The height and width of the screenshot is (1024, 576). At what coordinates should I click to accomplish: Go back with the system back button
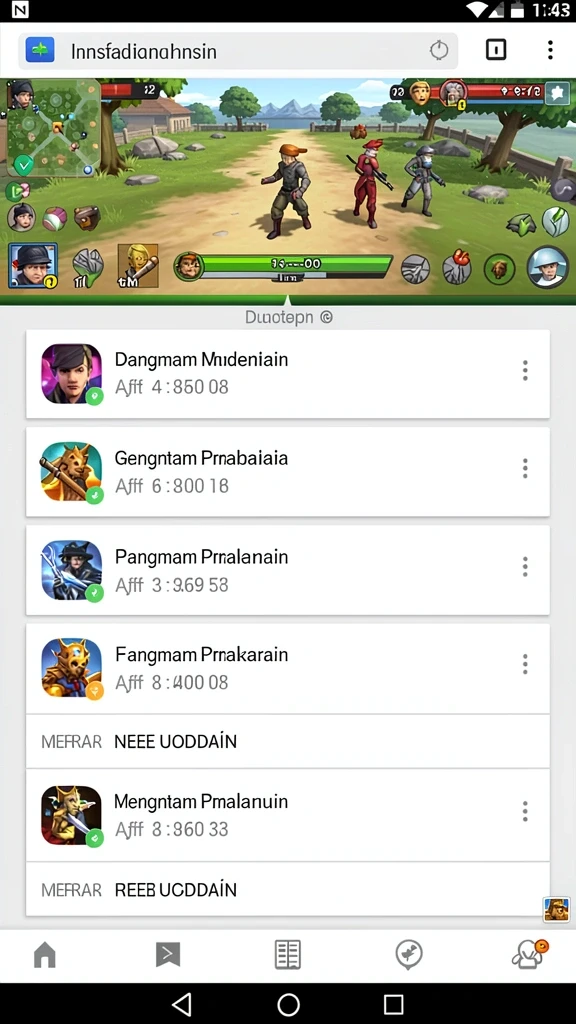coord(182,1004)
